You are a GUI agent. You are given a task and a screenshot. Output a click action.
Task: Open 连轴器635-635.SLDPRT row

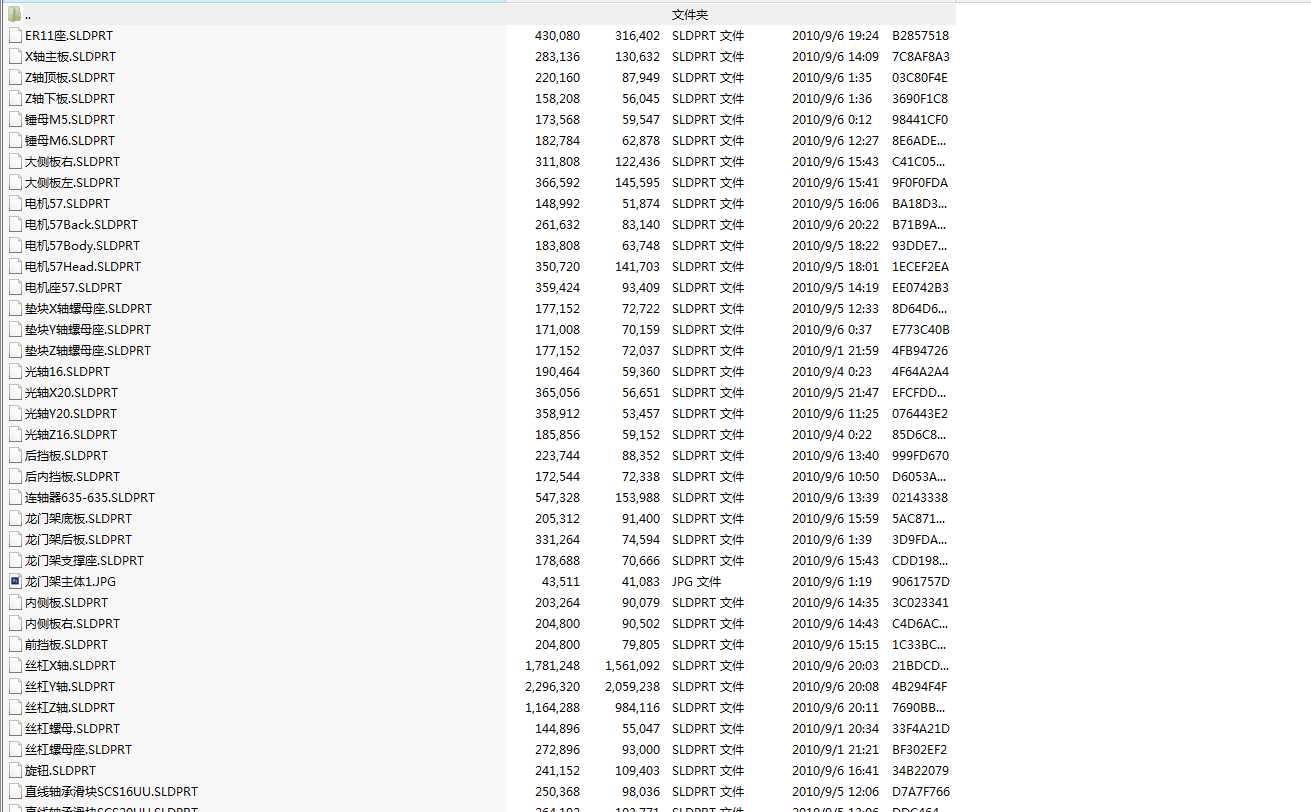click(89, 497)
